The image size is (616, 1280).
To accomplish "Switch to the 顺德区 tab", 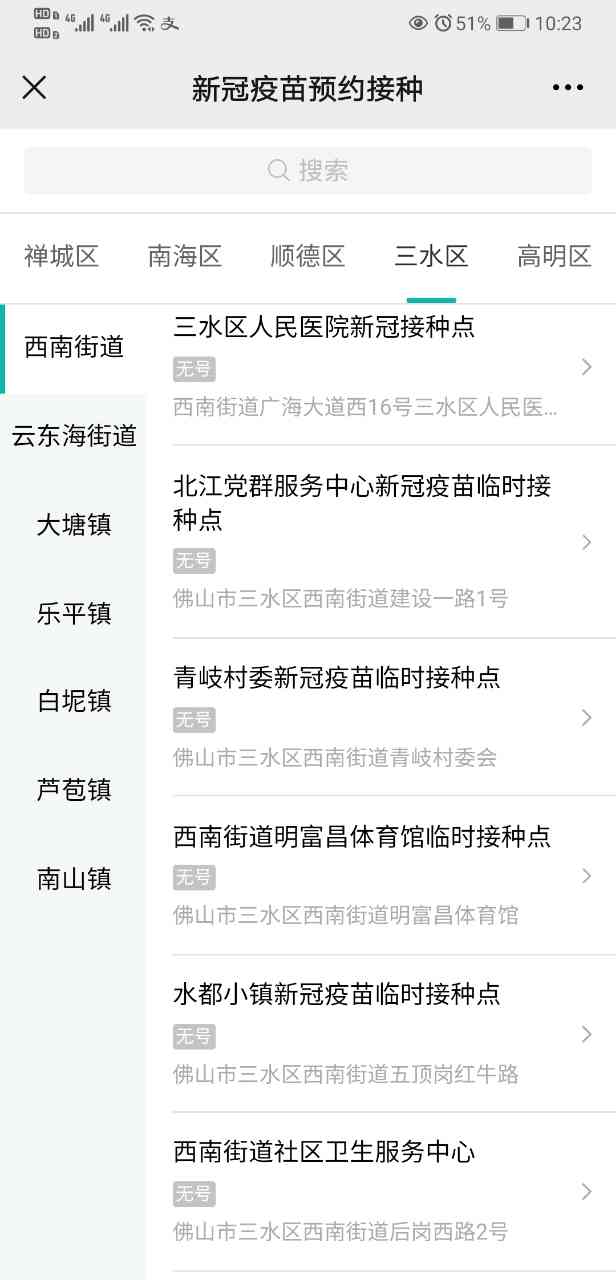I will 308,257.
